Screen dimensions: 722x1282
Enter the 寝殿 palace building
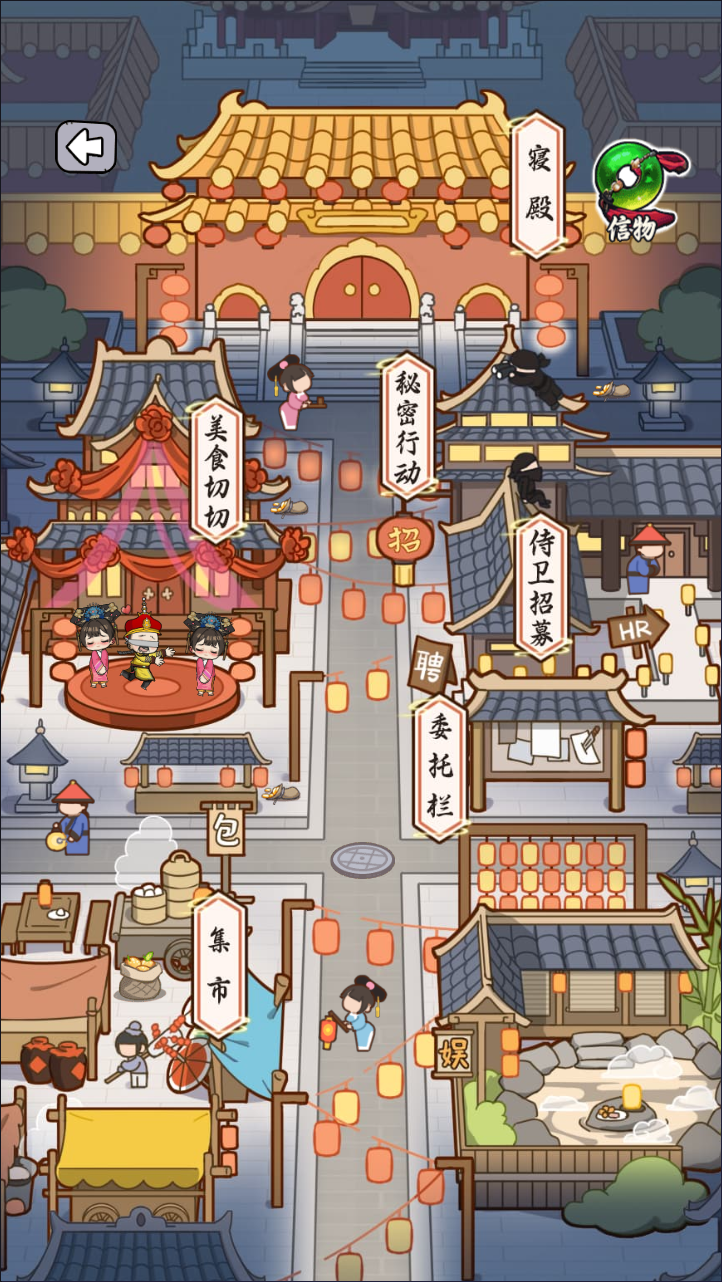(x=538, y=185)
